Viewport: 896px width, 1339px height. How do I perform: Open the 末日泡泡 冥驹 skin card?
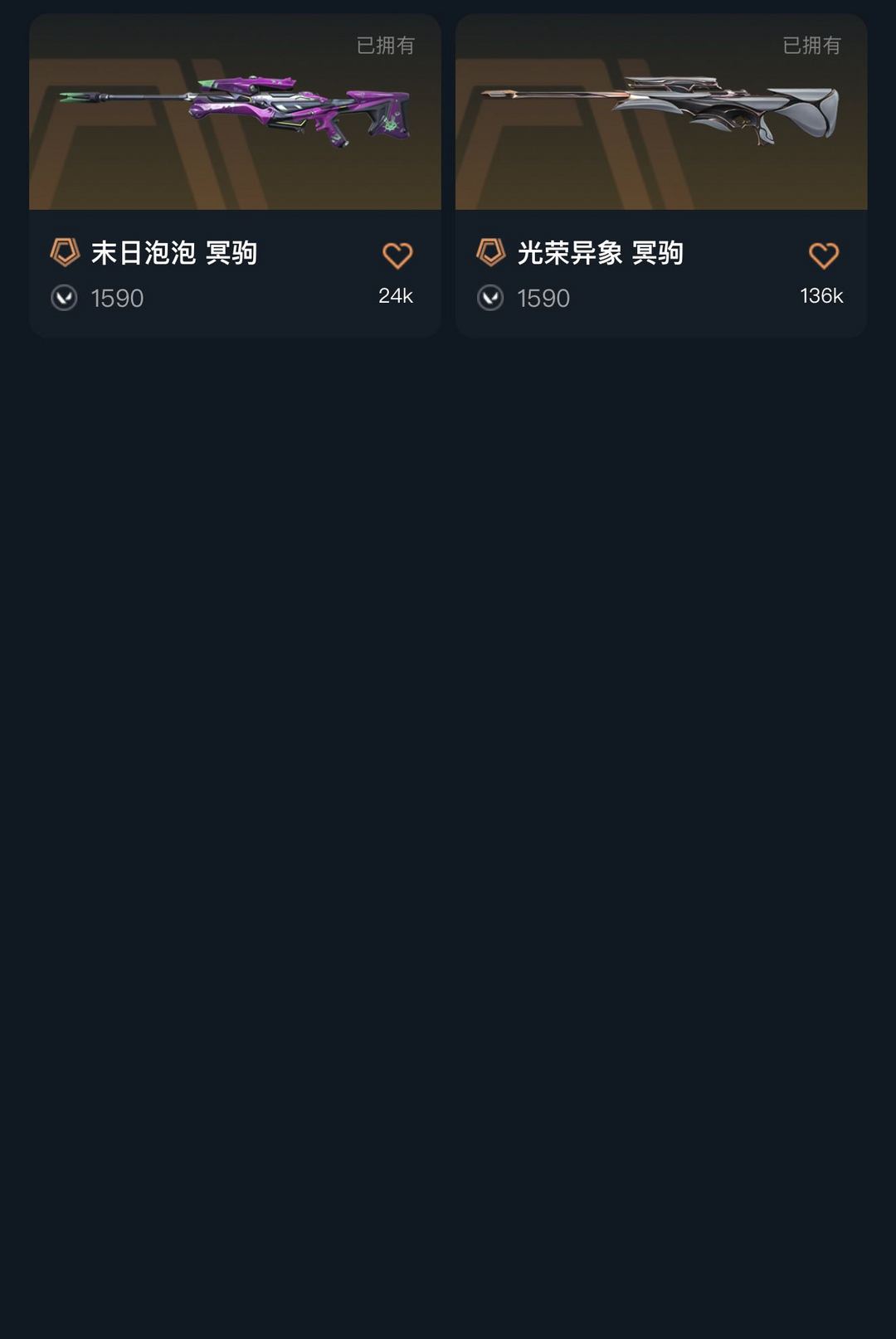[235, 175]
